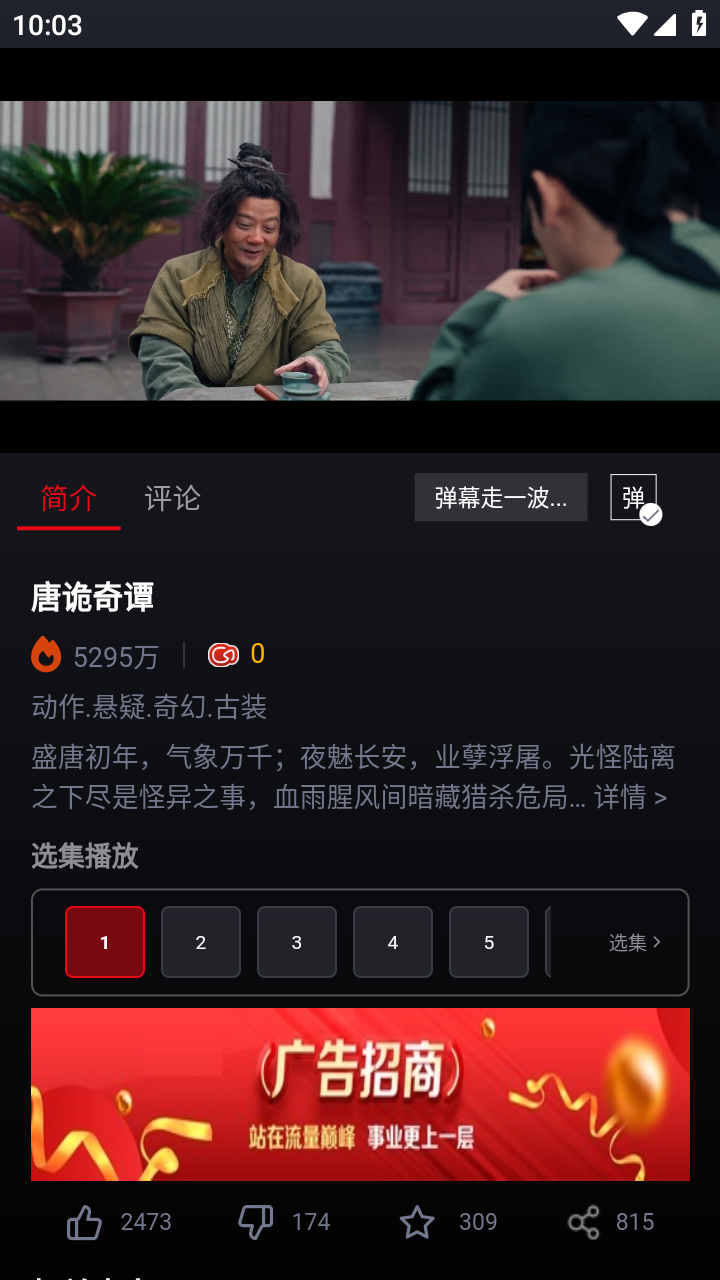720x1280 pixels.
Task: Play episode 2
Action: [x=201, y=942]
